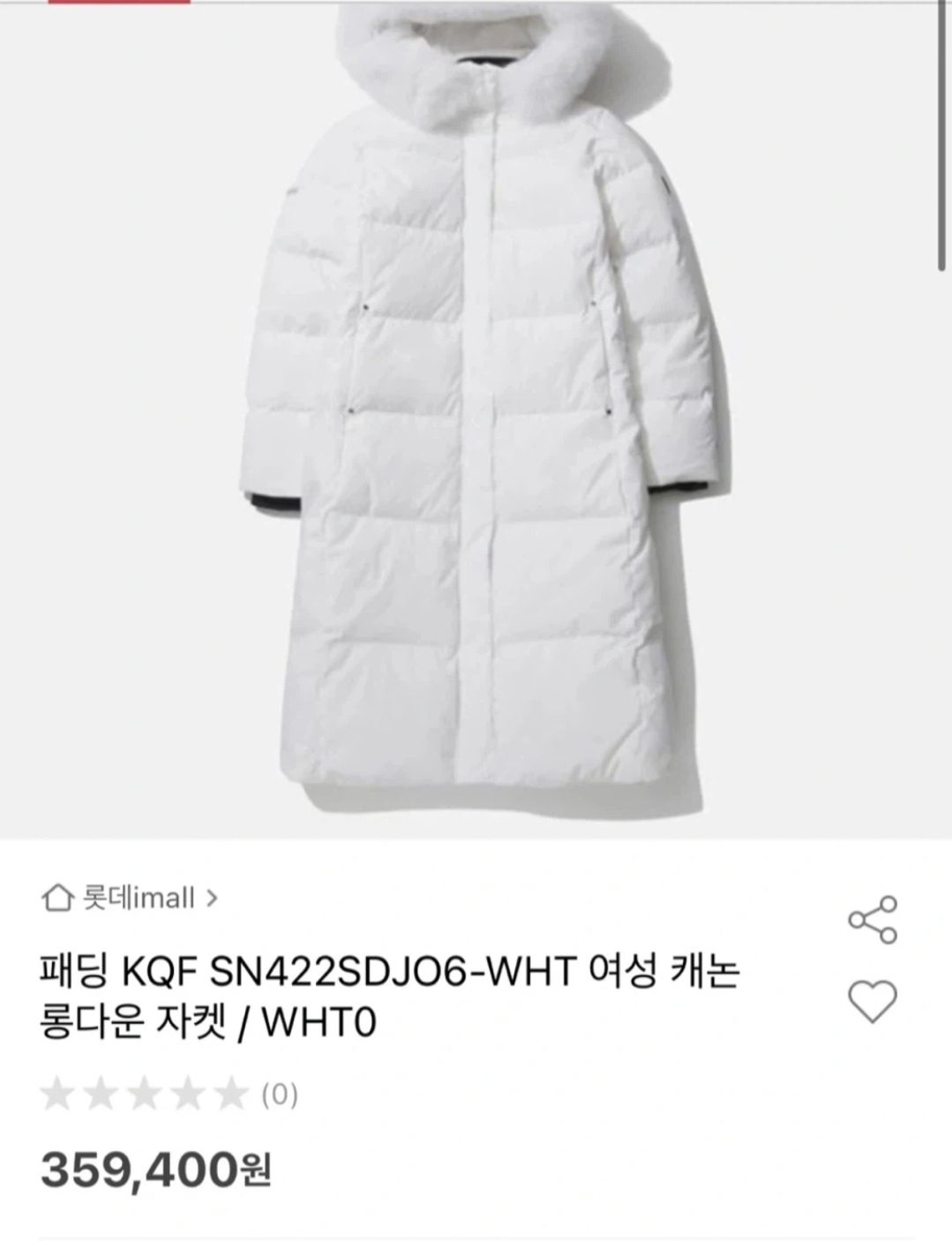Open the 롯데imall store link

[x=130, y=899]
